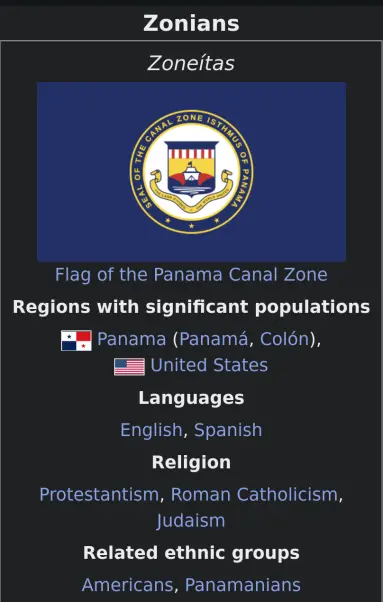This screenshot has height=602, width=383.
Task: Open the Panama country link
Action: (x=132, y=339)
